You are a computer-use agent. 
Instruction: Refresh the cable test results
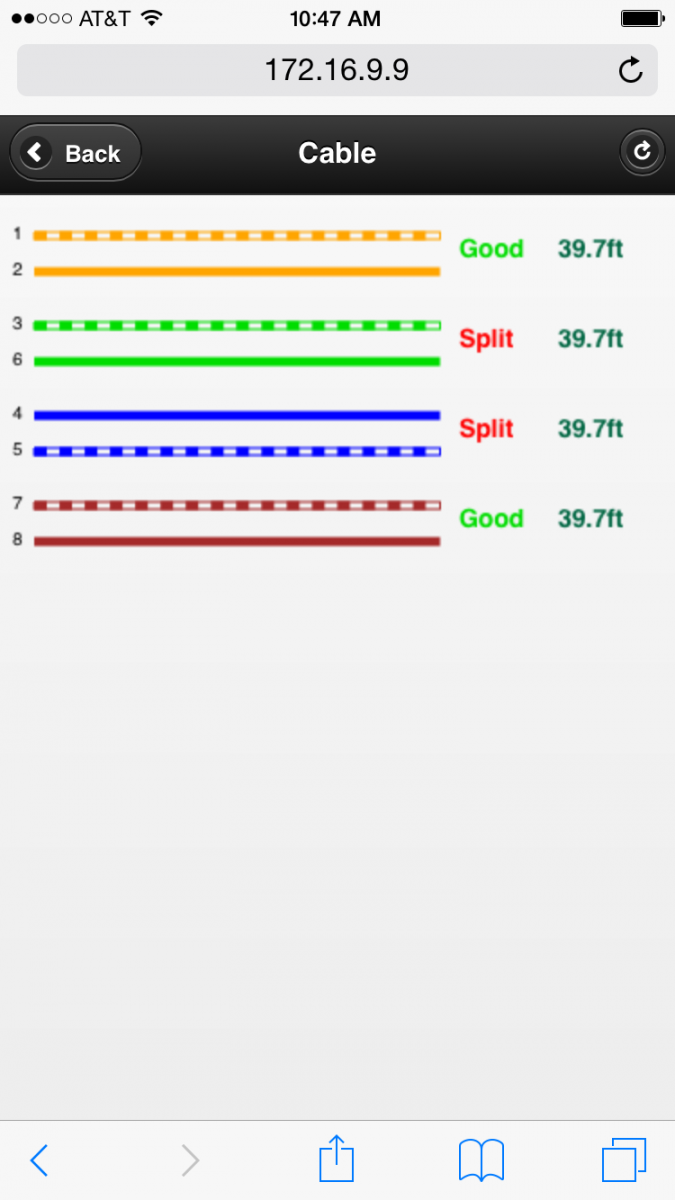[x=642, y=152]
